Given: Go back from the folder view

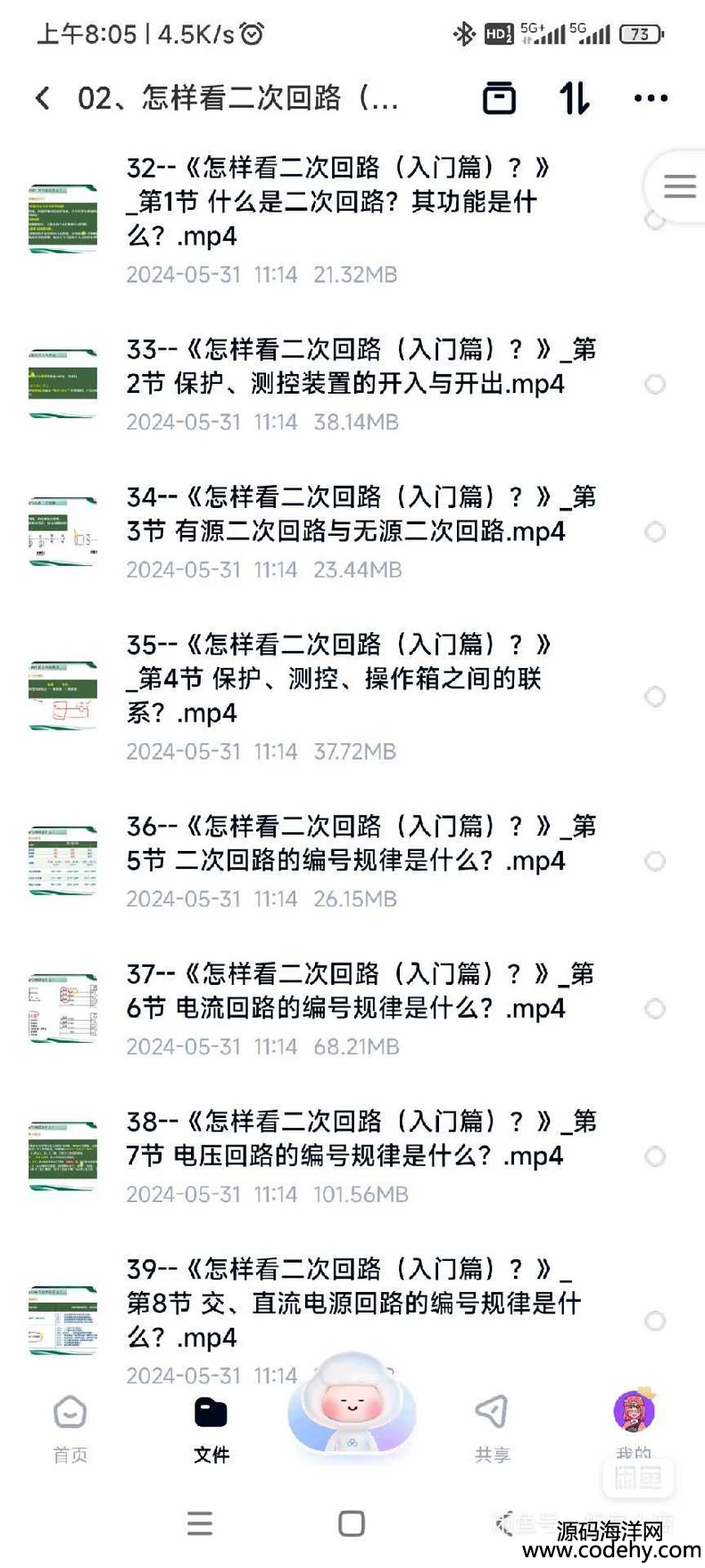Looking at the screenshot, I should point(43,97).
